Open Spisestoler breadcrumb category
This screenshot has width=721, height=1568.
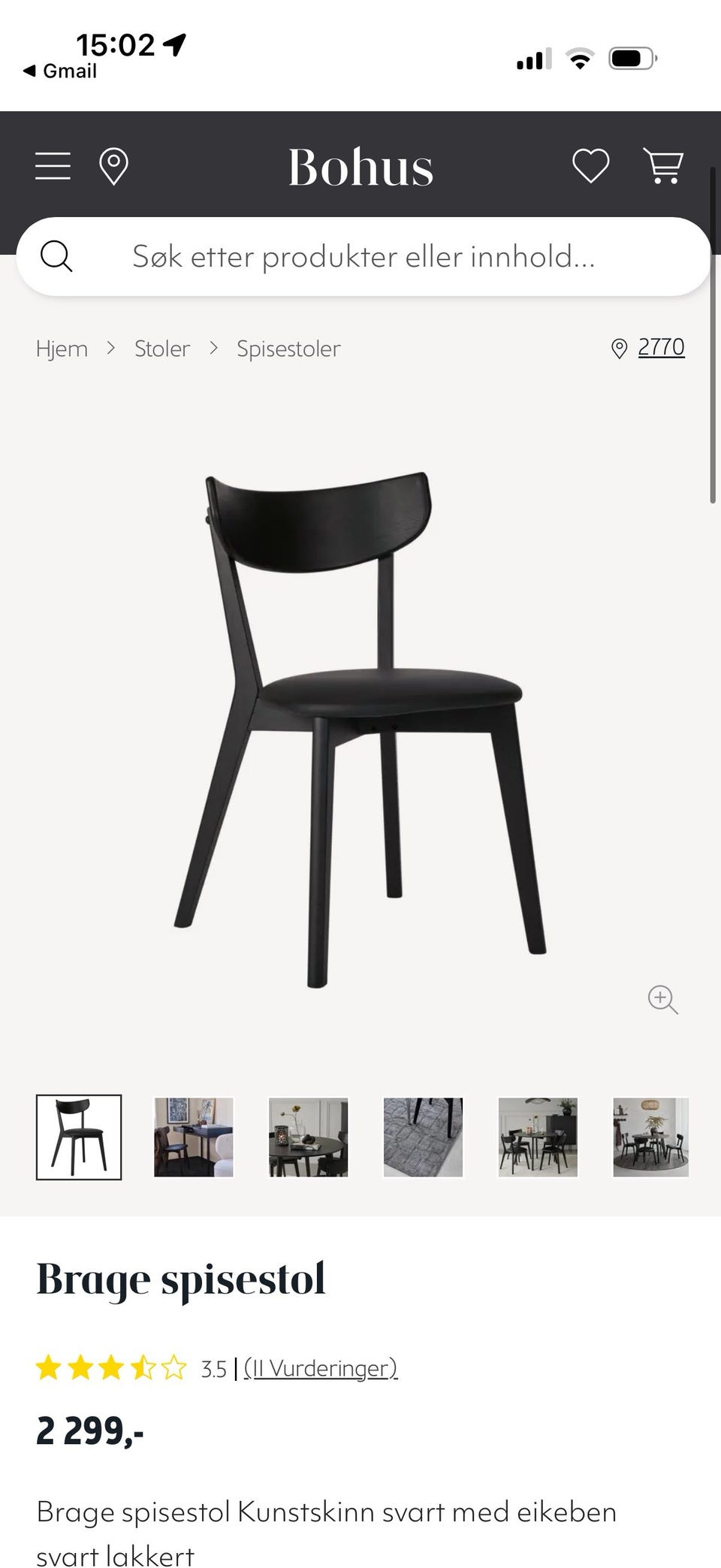click(x=288, y=349)
